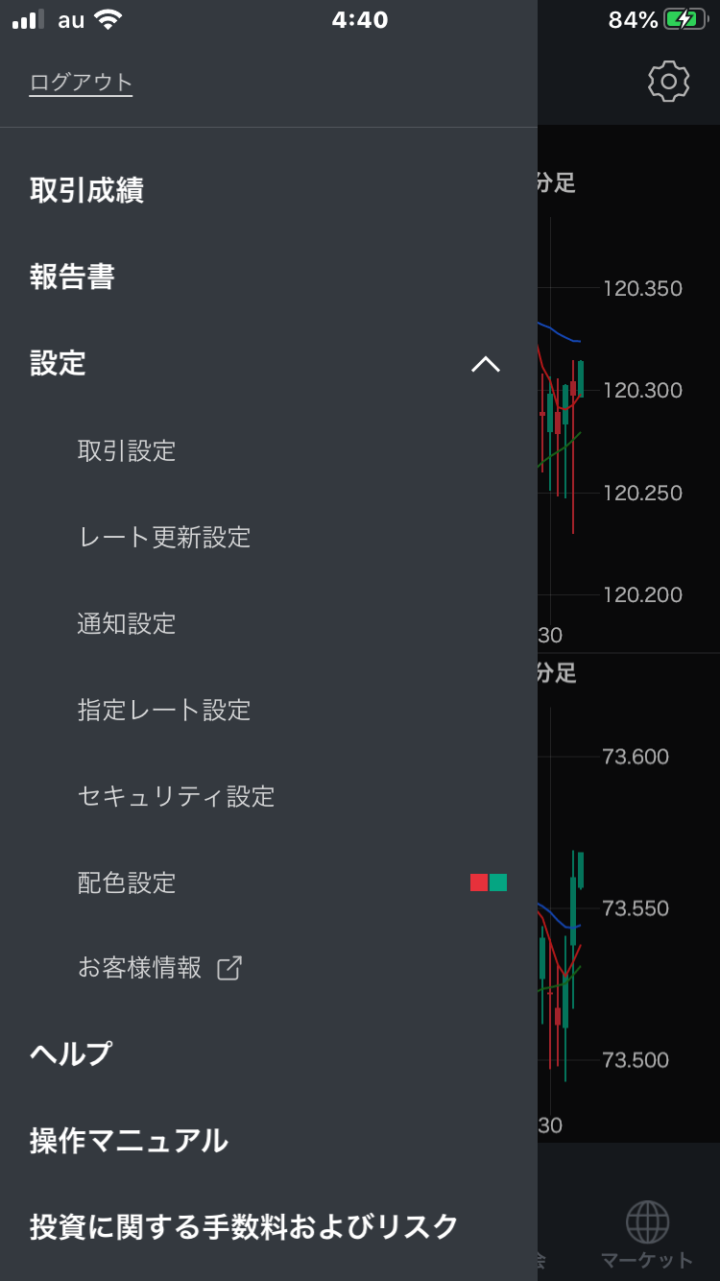
Task: Open 配色設定 color scheme option
Action: click(268, 883)
